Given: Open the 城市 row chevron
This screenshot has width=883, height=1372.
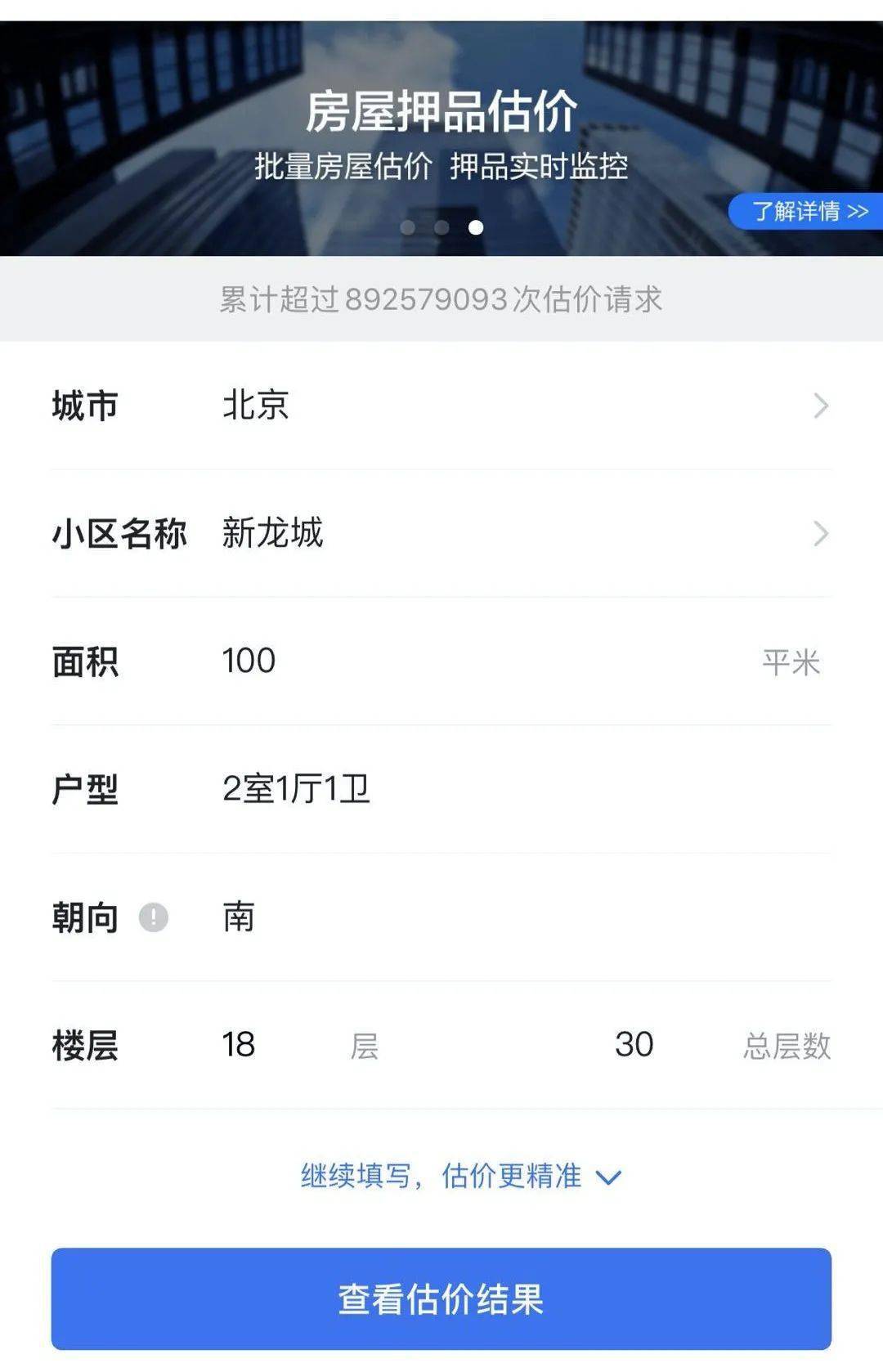Looking at the screenshot, I should click(x=818, y=406).
